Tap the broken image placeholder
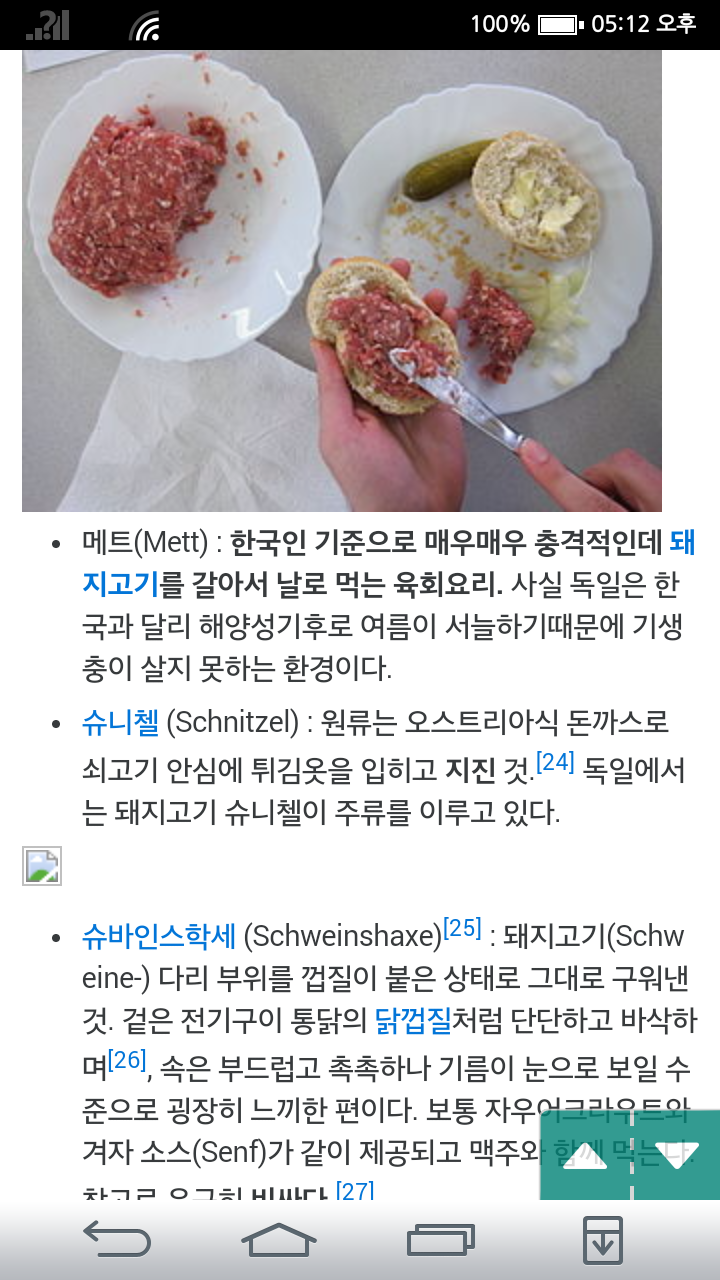Image resolution: width=720 pixels, height=1280 pixels. pos(42,866)
